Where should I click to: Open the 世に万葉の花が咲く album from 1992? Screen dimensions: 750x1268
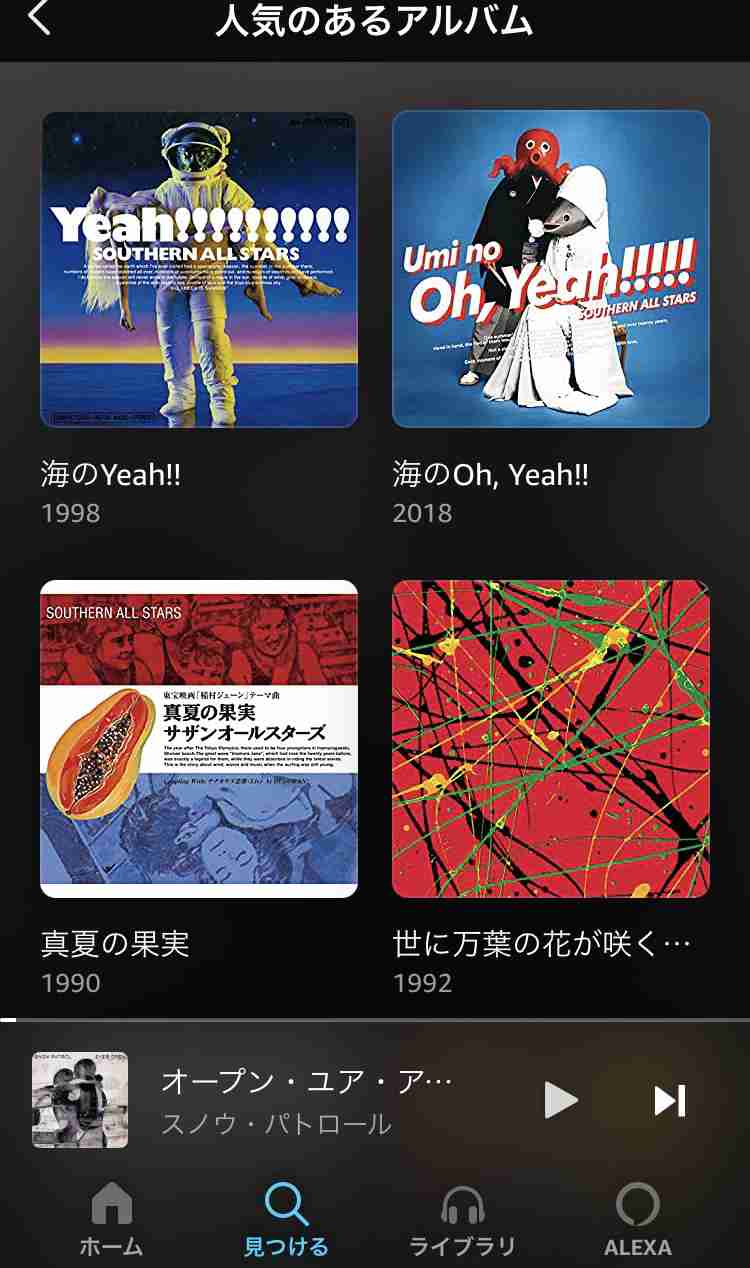pyautogui.click(x=551, y=739)
